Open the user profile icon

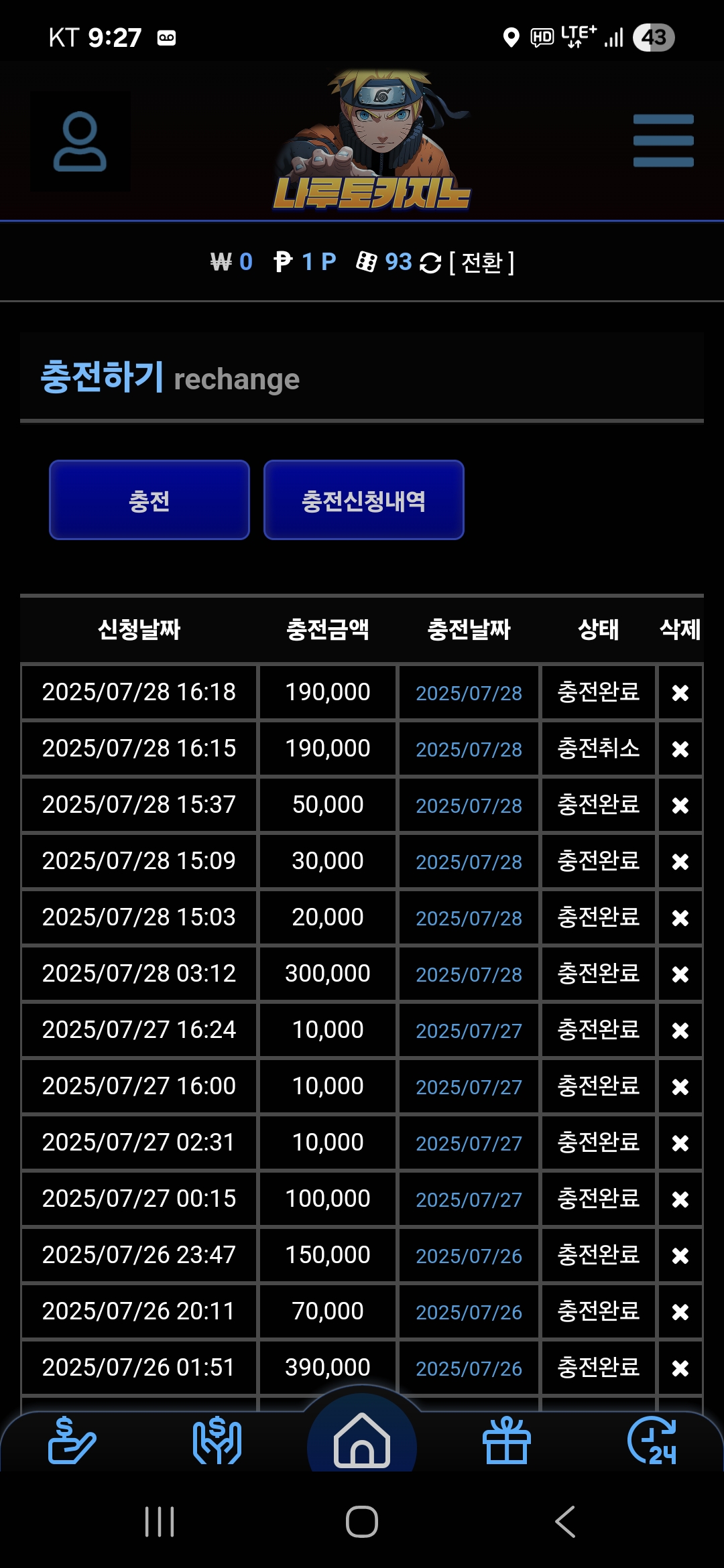[x=80, y=141]
